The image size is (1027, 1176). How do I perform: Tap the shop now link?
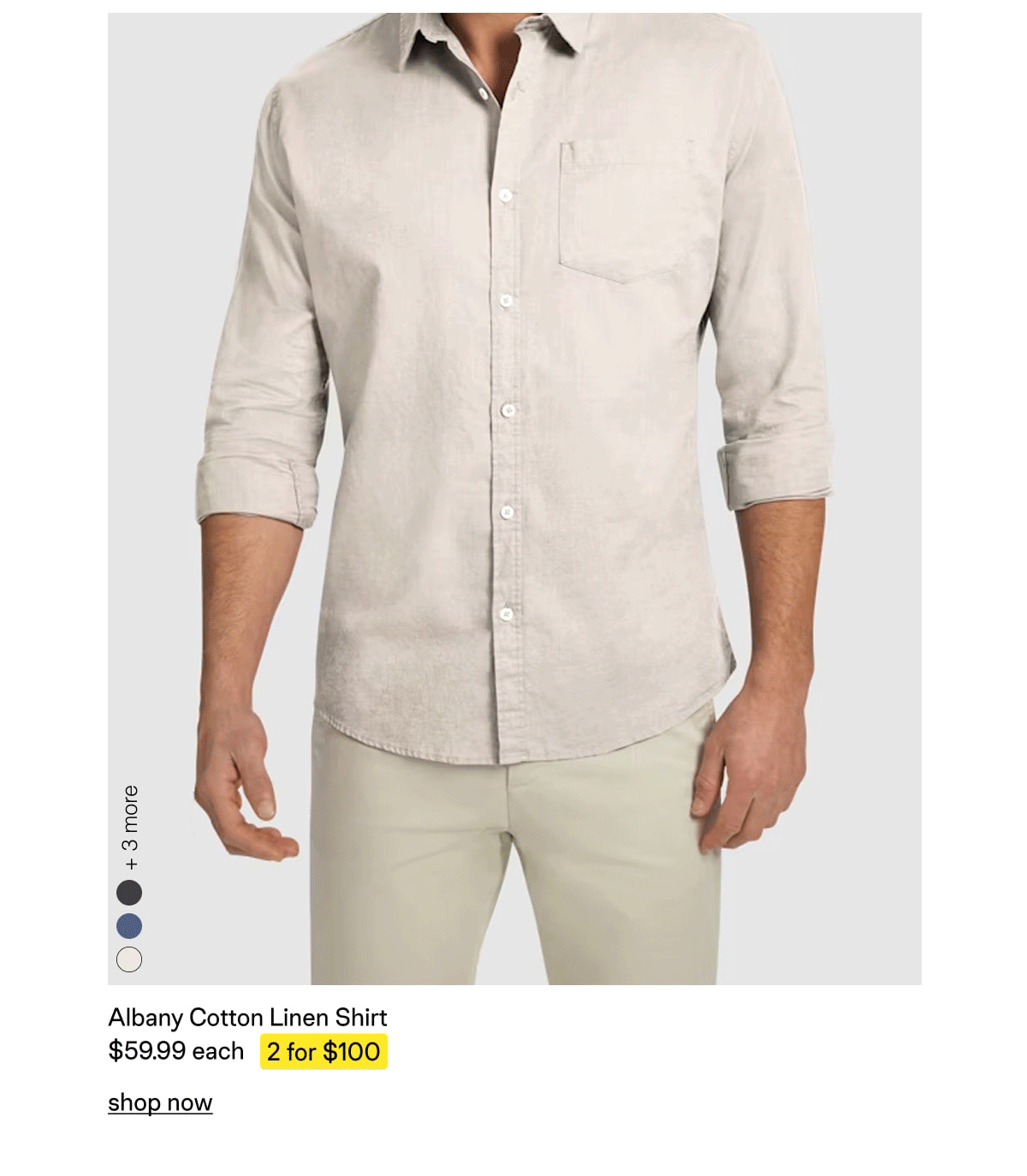[x=160, y=1102]
